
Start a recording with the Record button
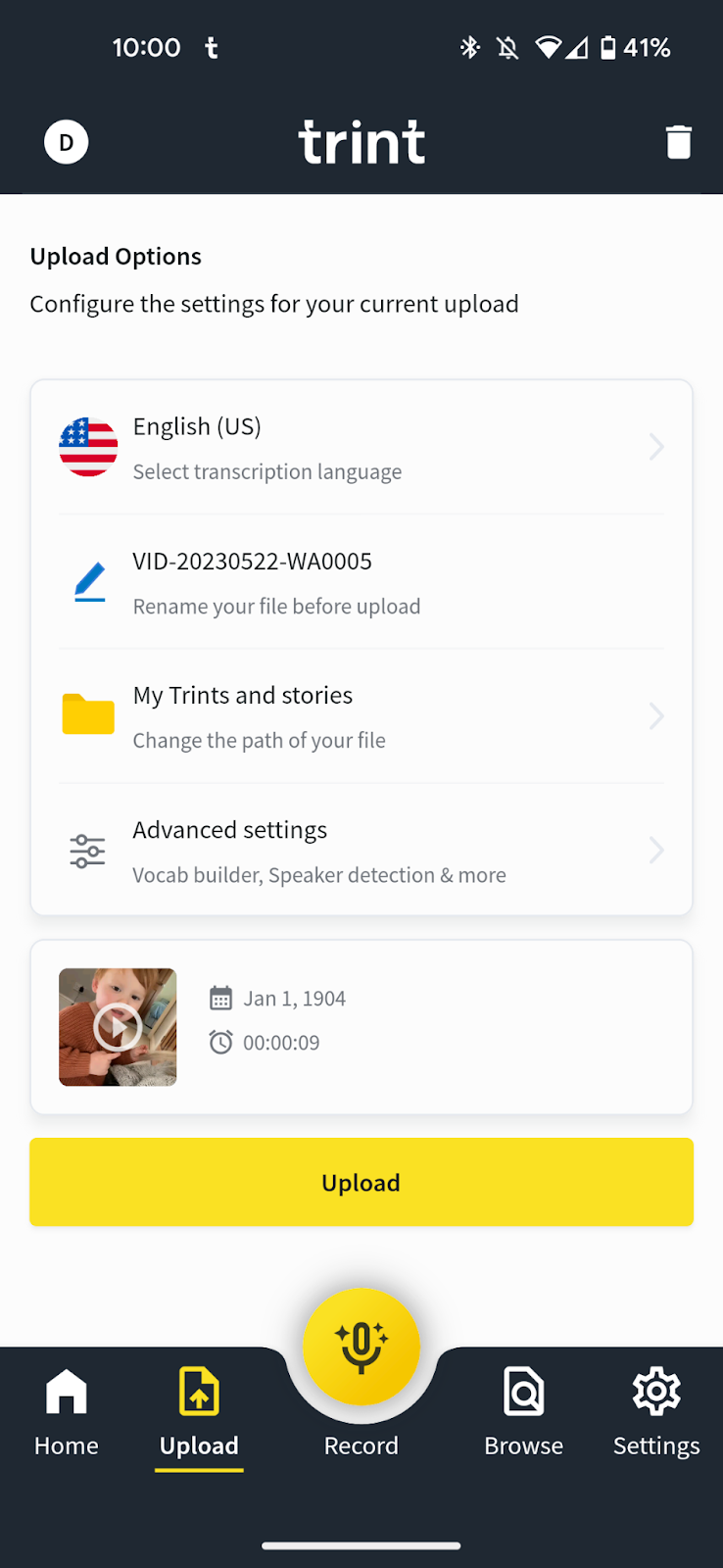361,1347
